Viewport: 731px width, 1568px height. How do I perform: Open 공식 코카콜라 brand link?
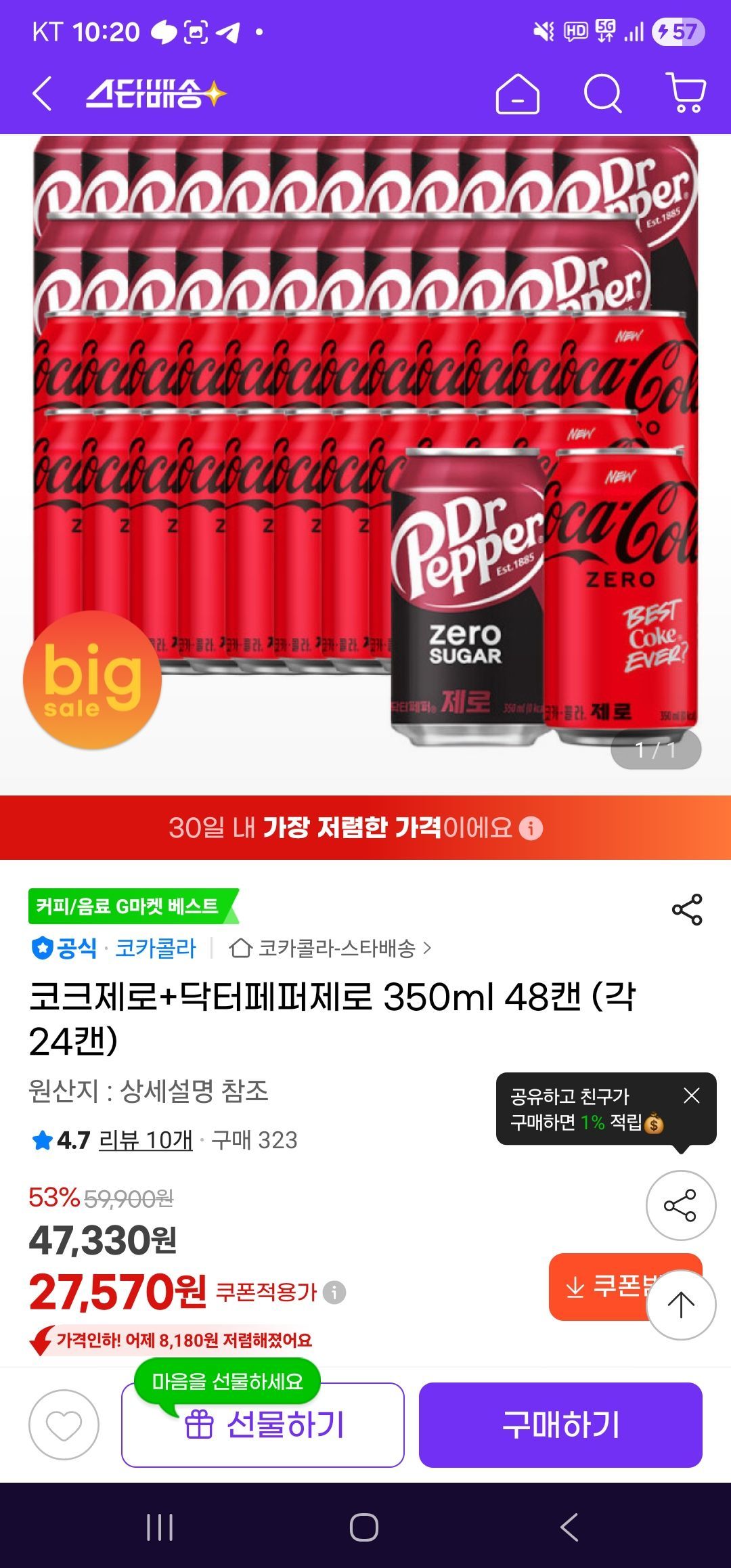point(115,948)
